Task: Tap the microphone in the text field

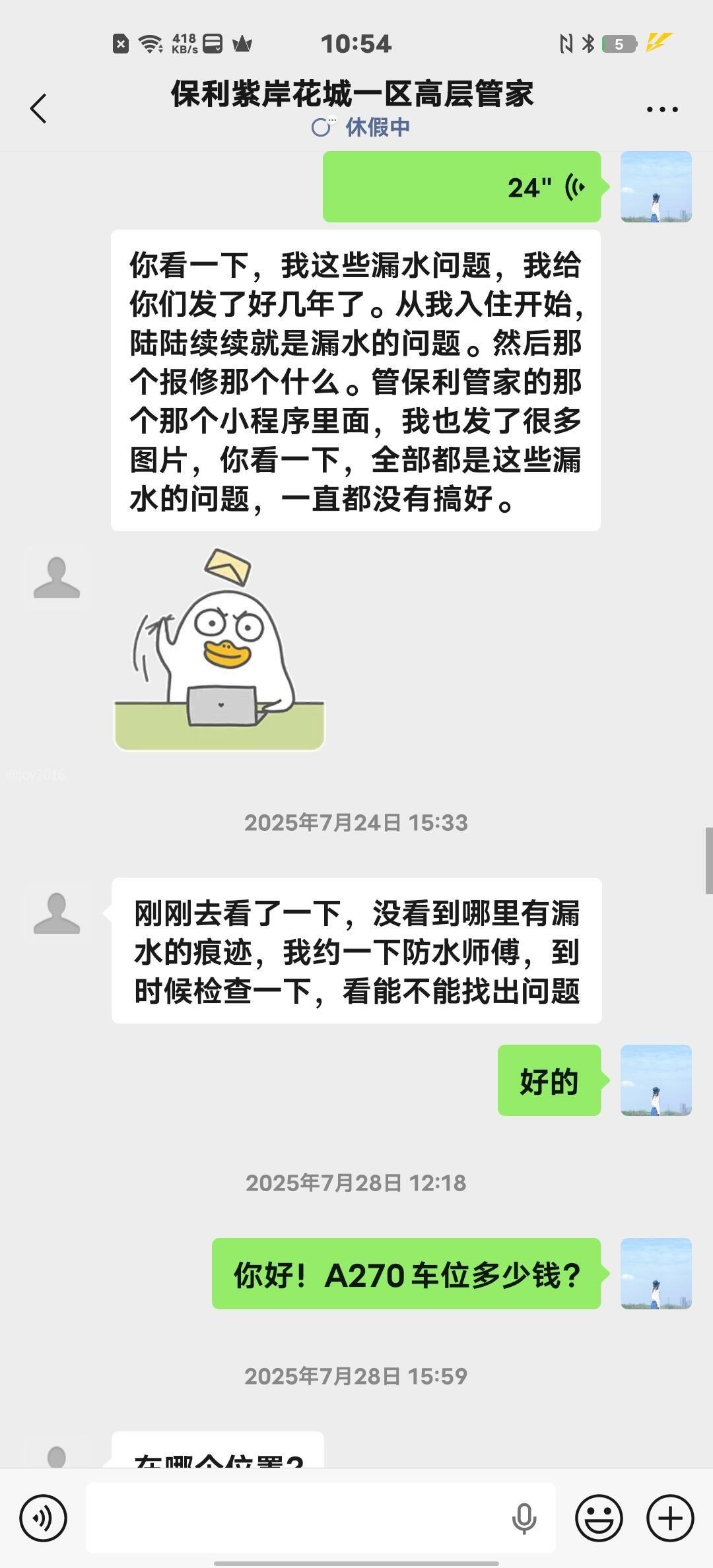Action: point(524,1518)
